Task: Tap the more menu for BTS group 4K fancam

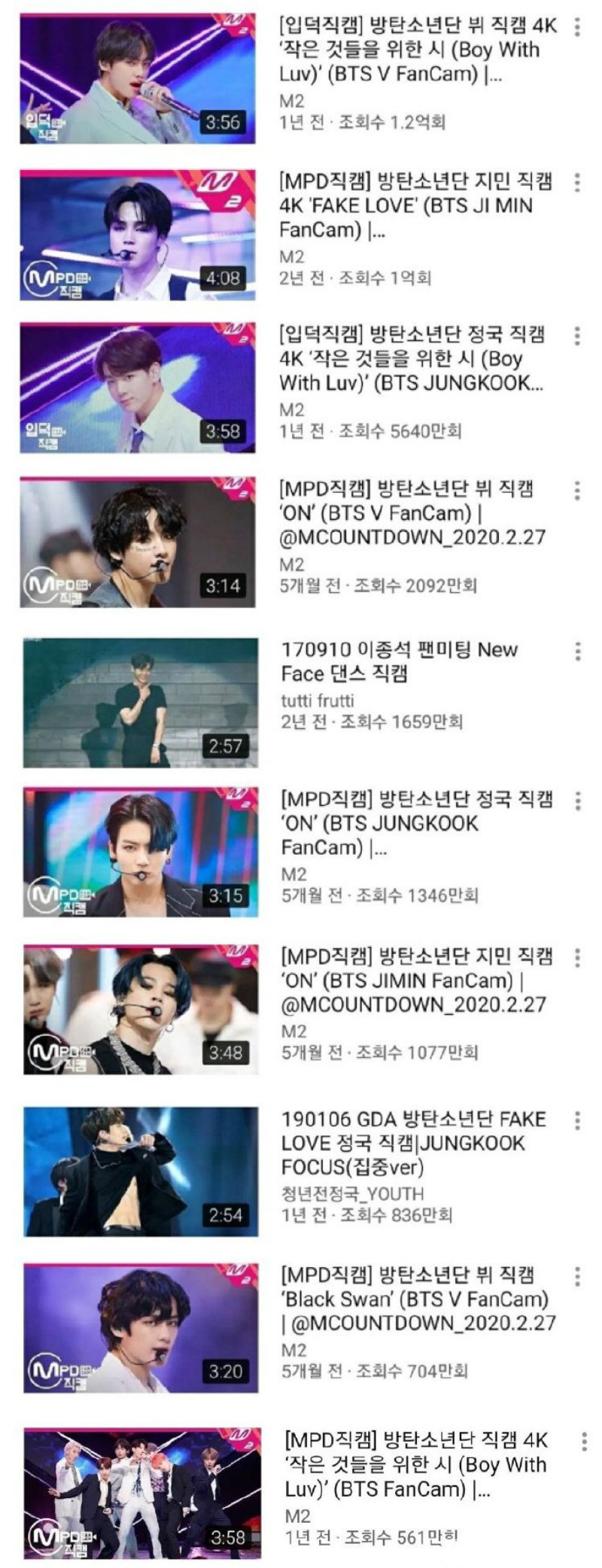Action: (x=584, y=1442)
